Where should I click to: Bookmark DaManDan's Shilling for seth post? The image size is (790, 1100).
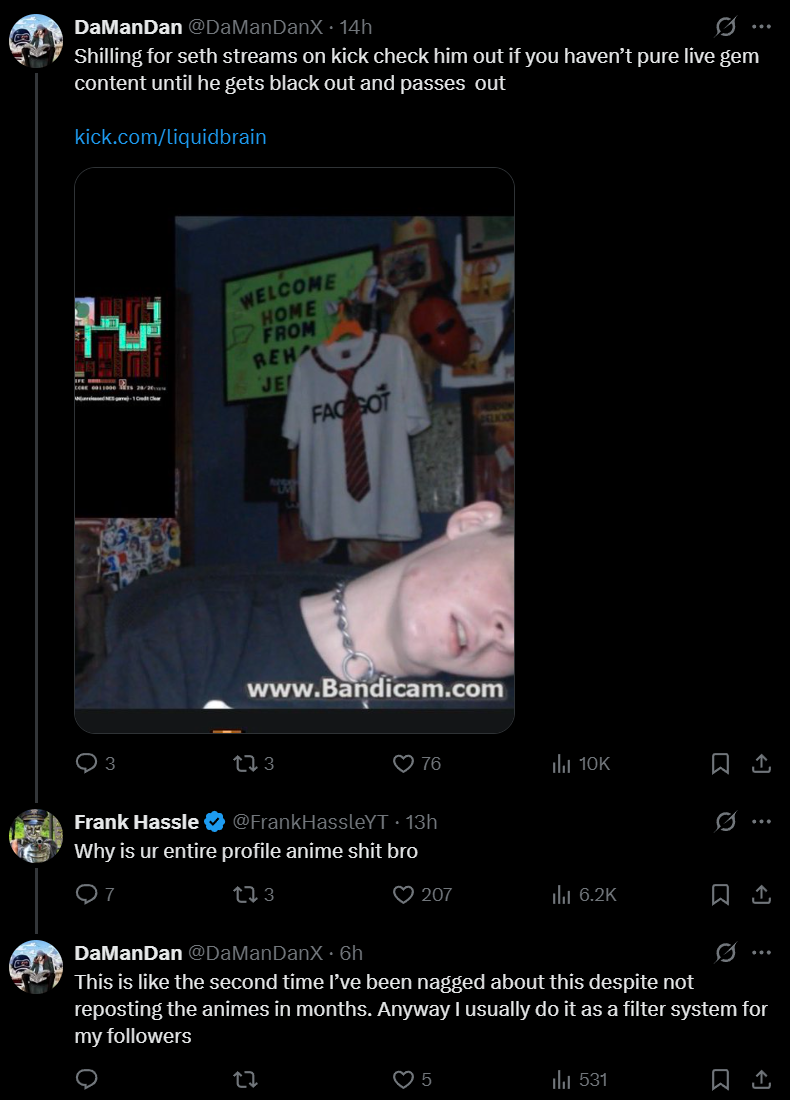(720, 764)
